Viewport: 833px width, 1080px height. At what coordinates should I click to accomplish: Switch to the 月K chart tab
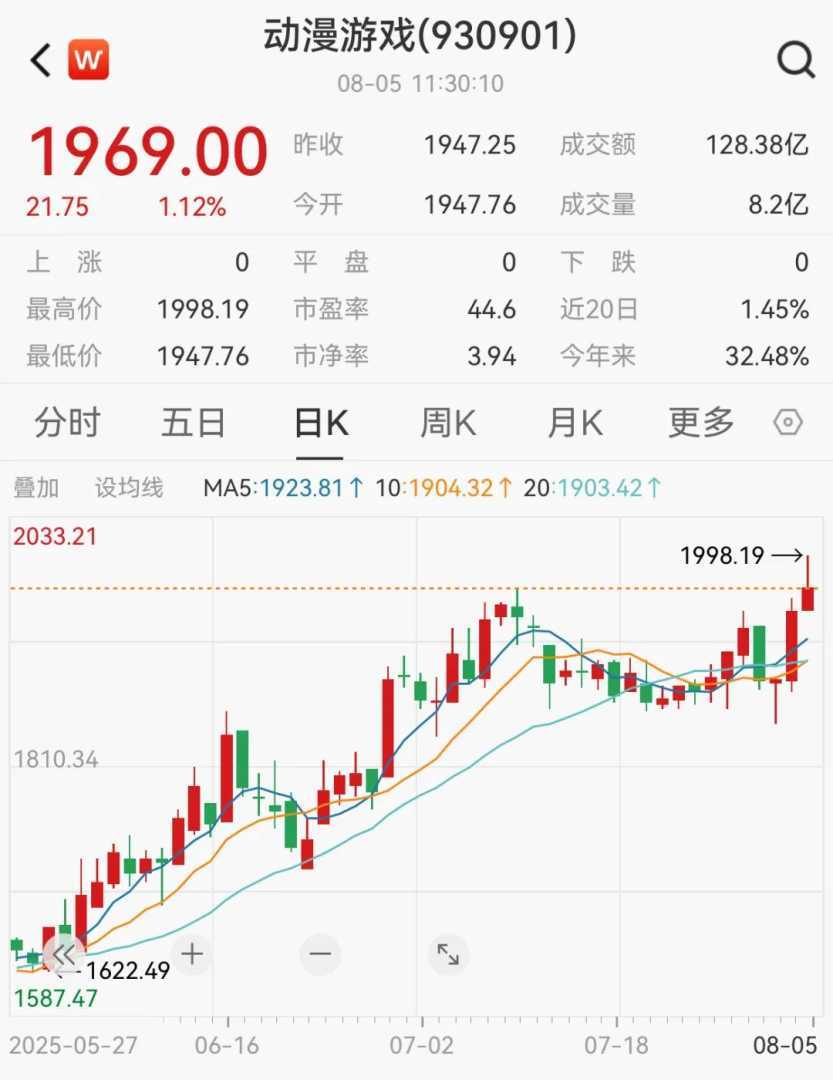(575, 423)
